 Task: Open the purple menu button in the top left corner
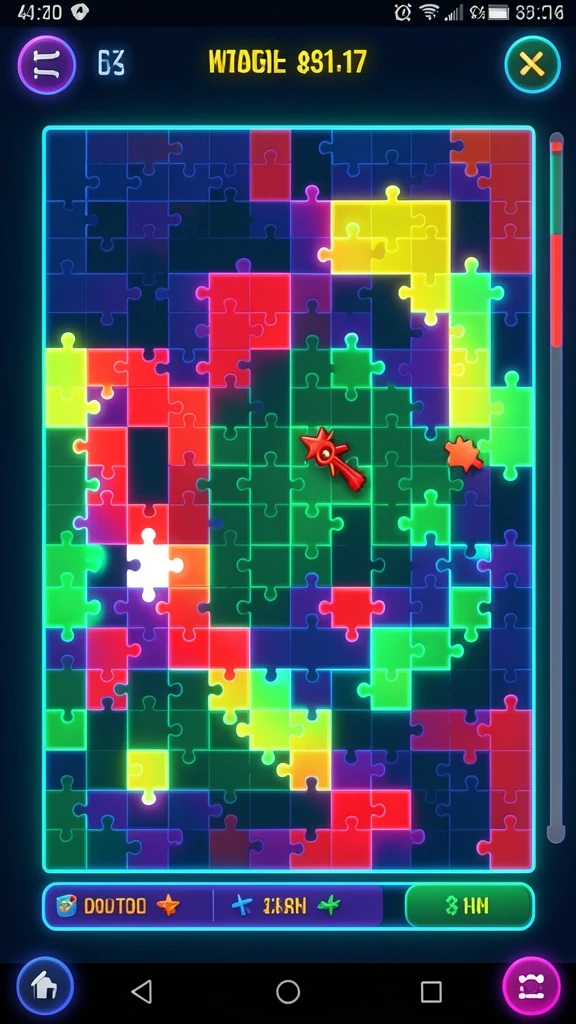[x=46, y=65]
